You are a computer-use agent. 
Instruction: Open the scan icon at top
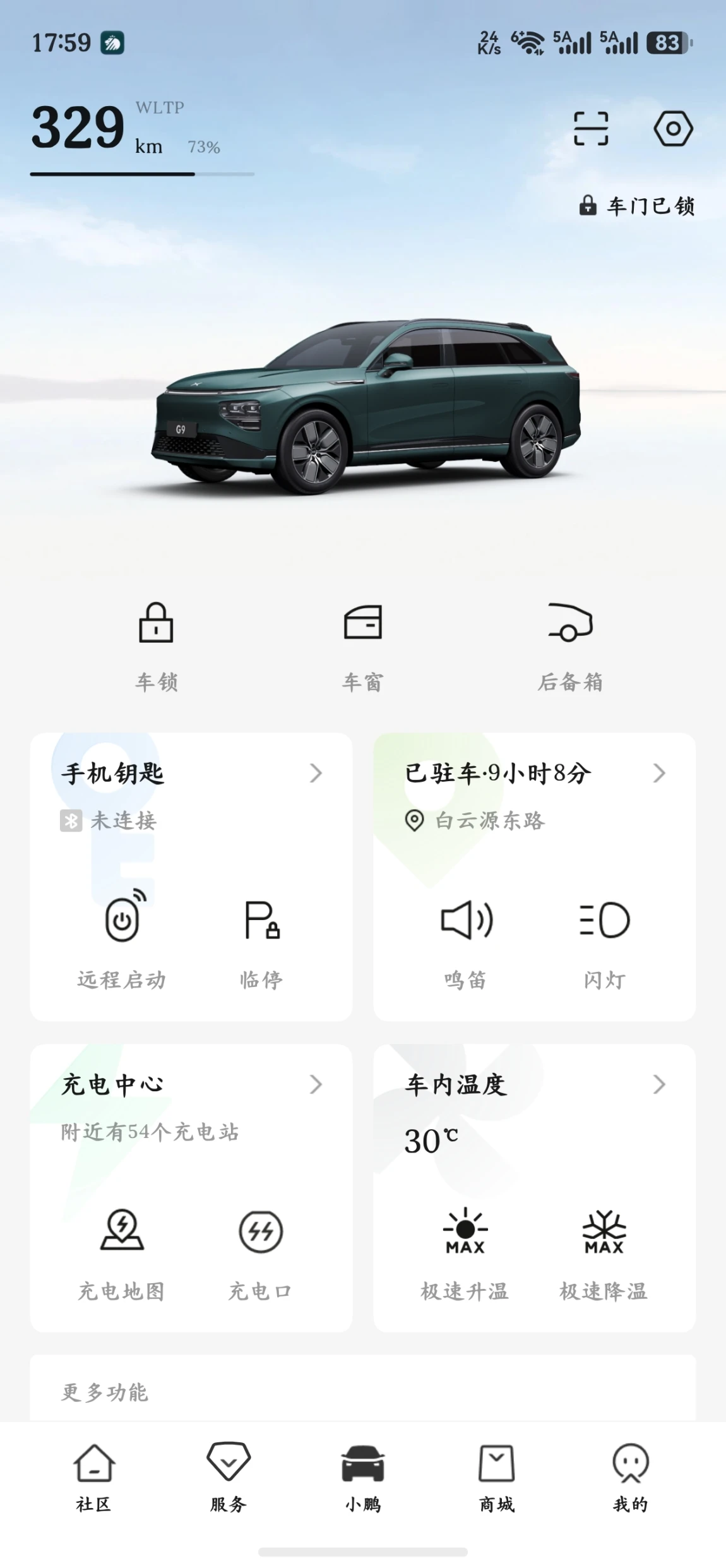[x=590, y=129]
